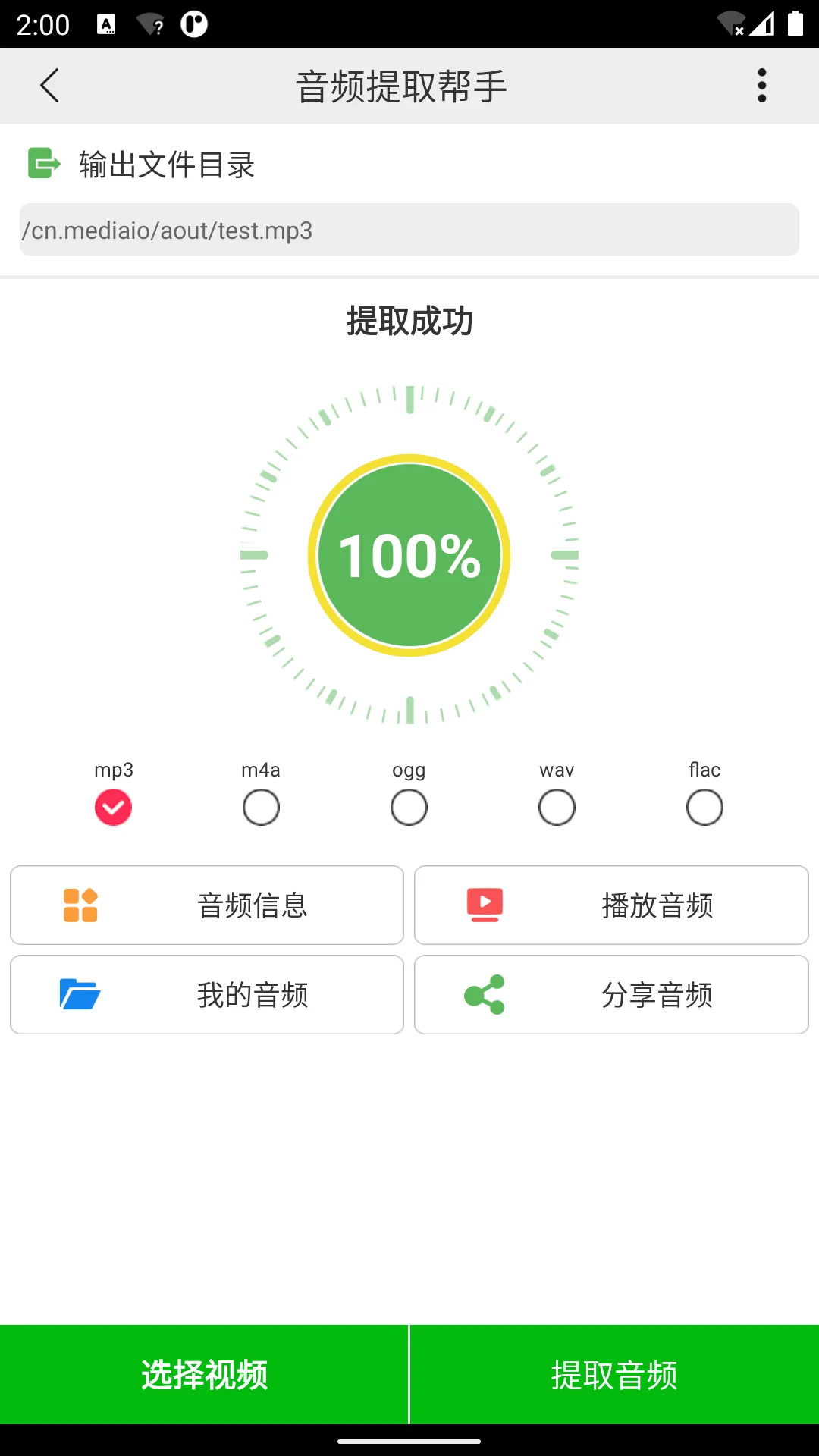Click the keyboard layout icon in status bar

click(106, 24)
